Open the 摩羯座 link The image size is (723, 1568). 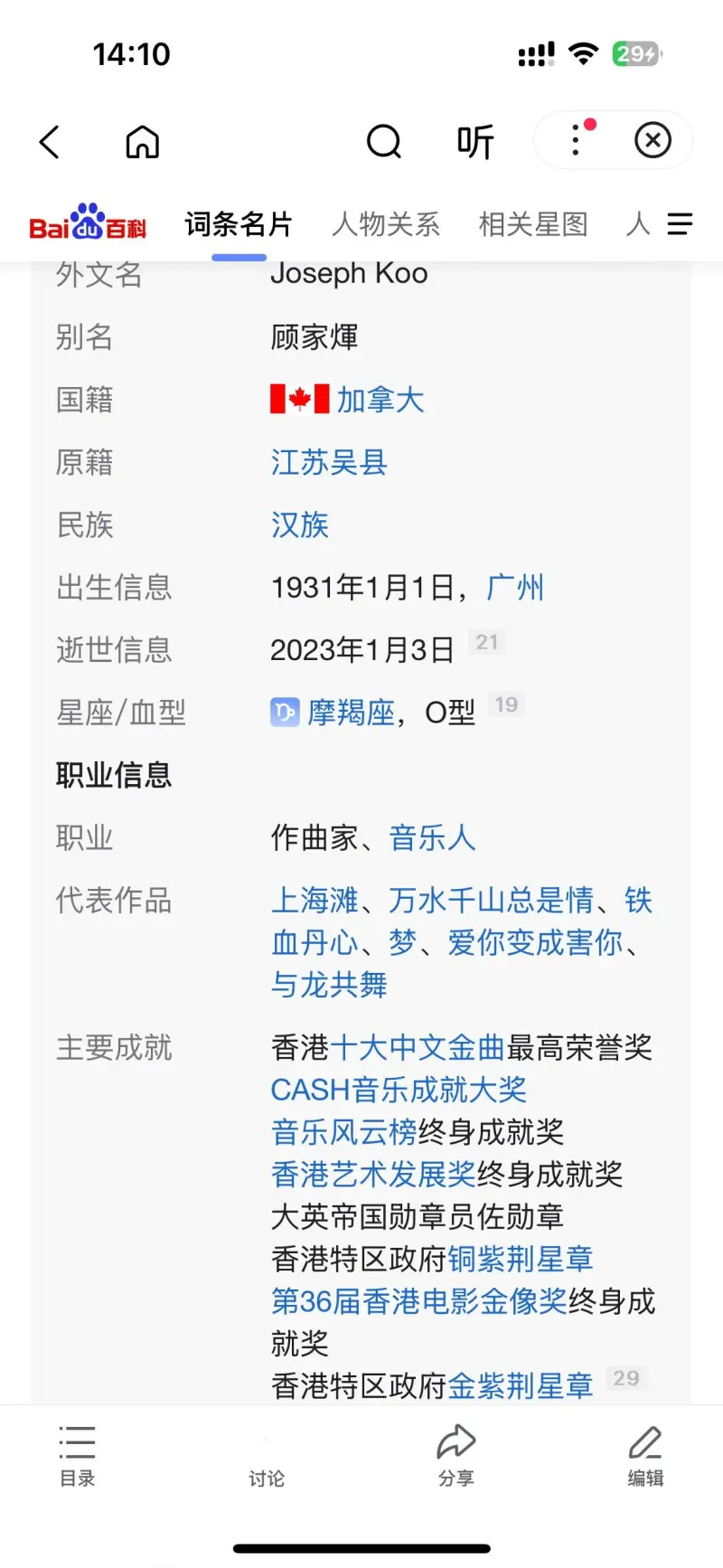tap(351, 713)
